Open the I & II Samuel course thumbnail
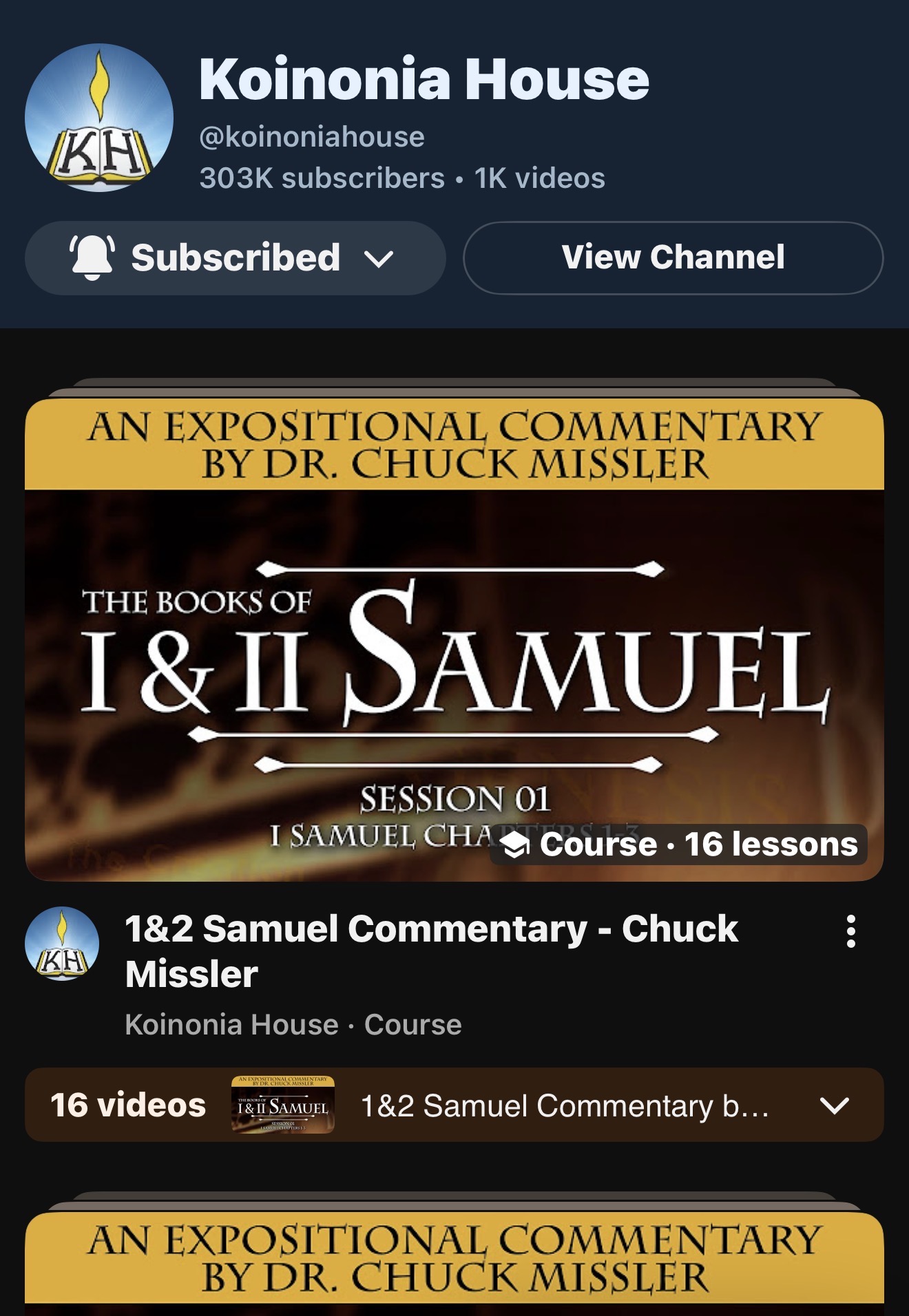Image resolution: width=909 pixels, height=1316 pixels. tap(454, 640)
